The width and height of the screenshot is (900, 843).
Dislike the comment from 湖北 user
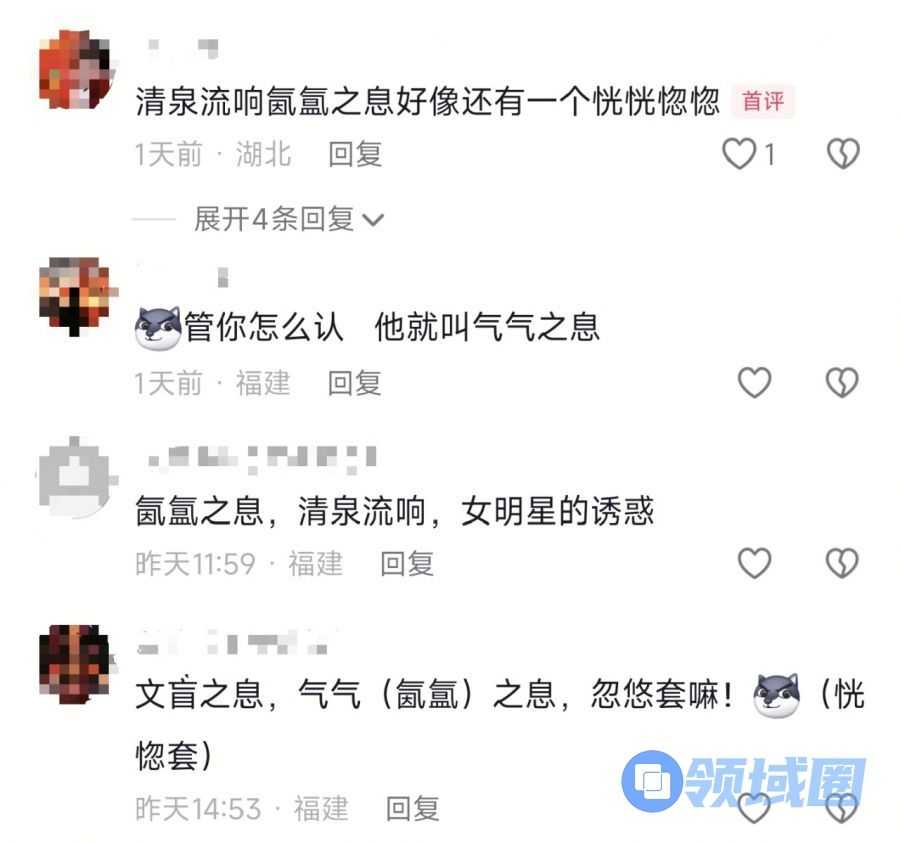pyautogui.click(x=843, y=154)
